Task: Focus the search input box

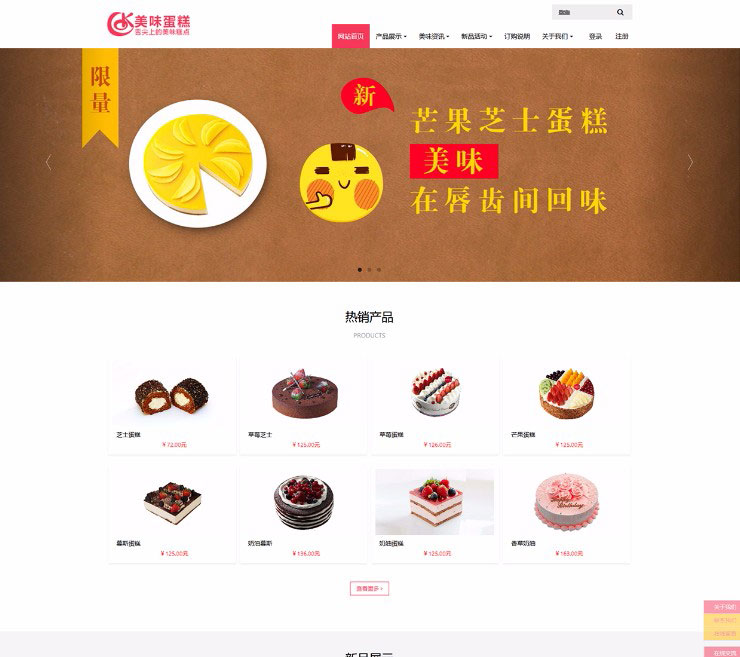Action: [x=582, y=12]
